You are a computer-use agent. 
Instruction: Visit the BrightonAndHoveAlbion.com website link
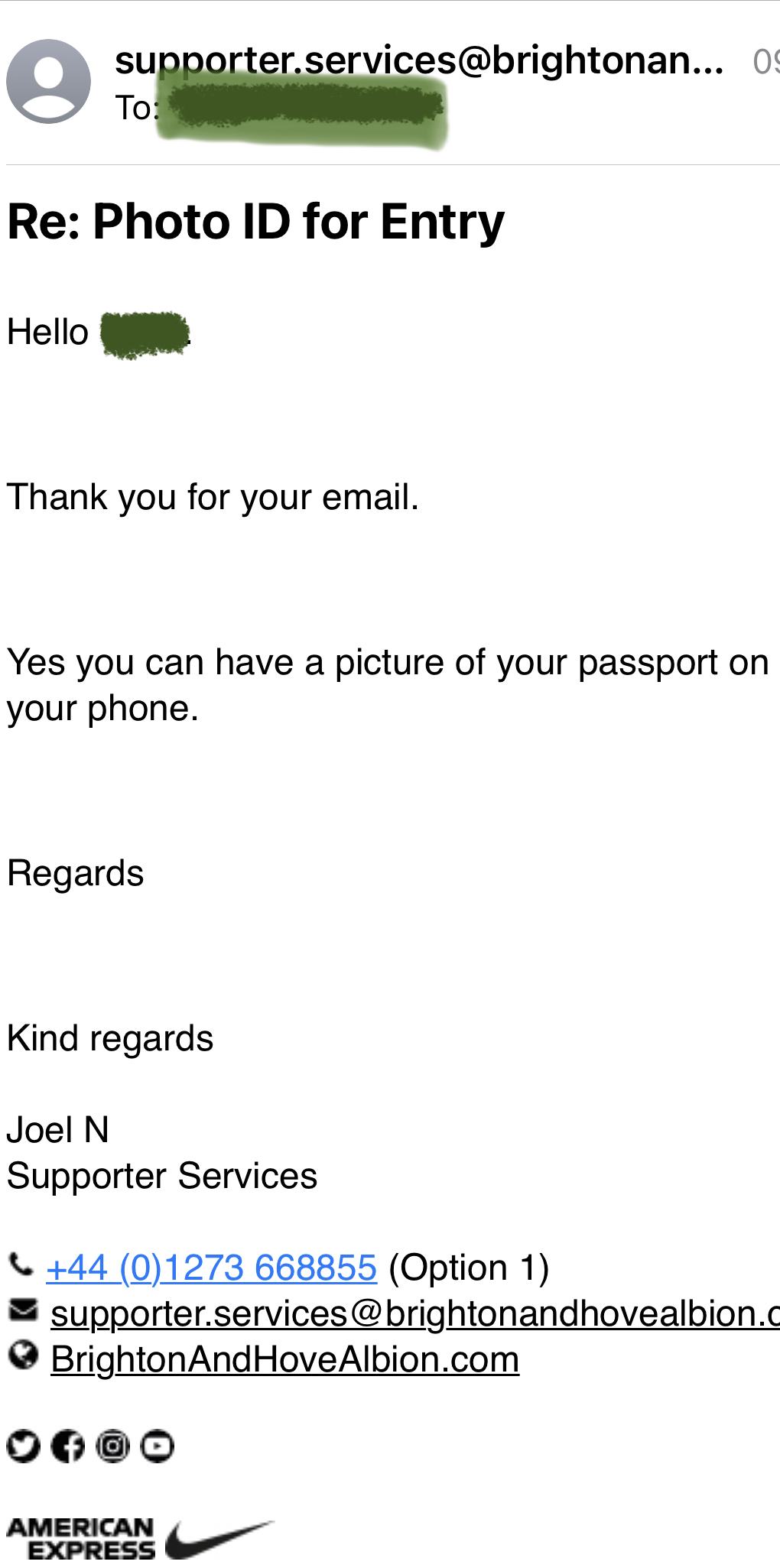tap(285, 1359)
